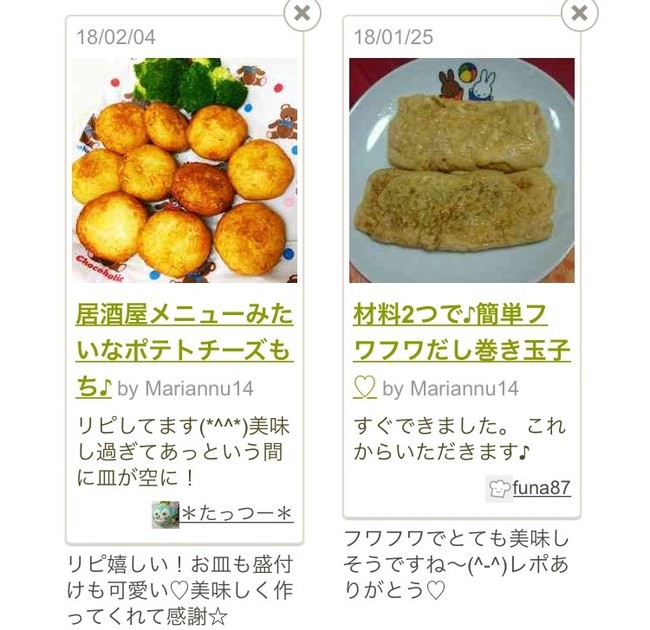Open the potato cheese mochi photo

[184, 170]
